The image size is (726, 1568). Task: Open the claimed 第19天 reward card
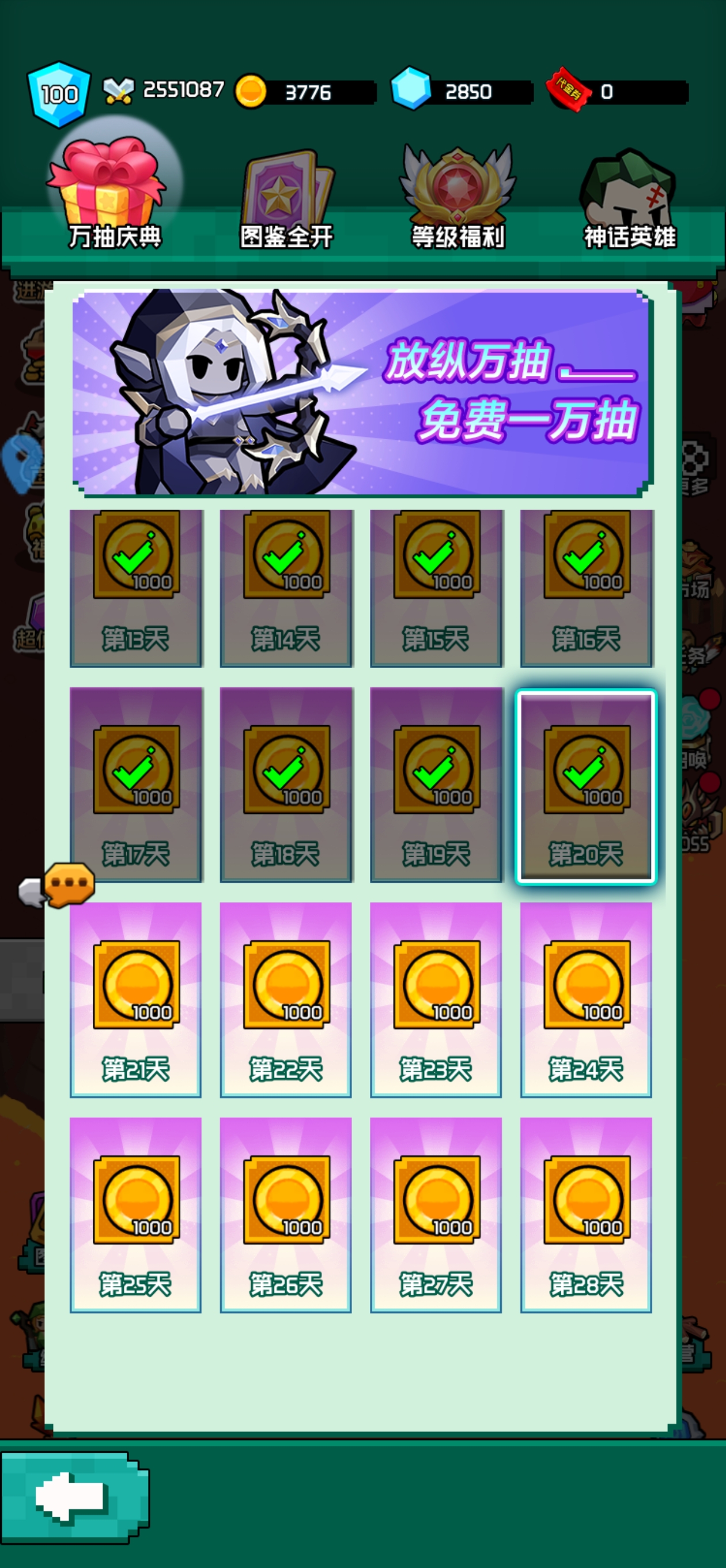click(436, 785)
